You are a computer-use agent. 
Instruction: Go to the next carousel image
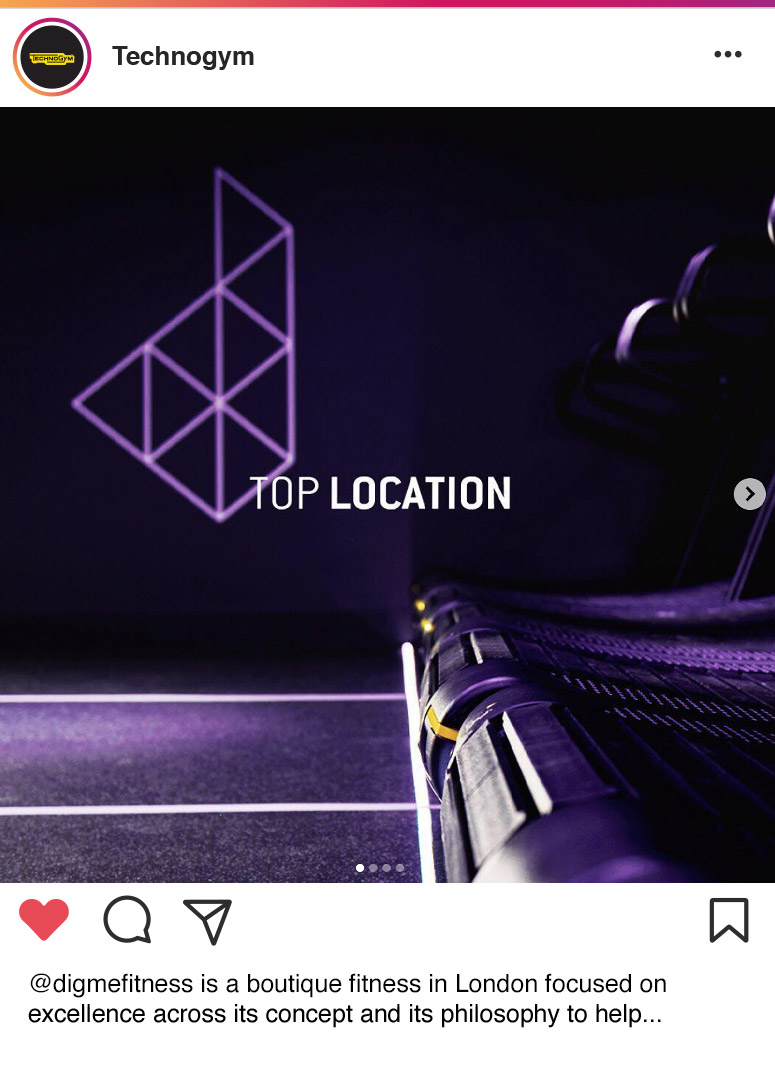click(x=749, y=494)
